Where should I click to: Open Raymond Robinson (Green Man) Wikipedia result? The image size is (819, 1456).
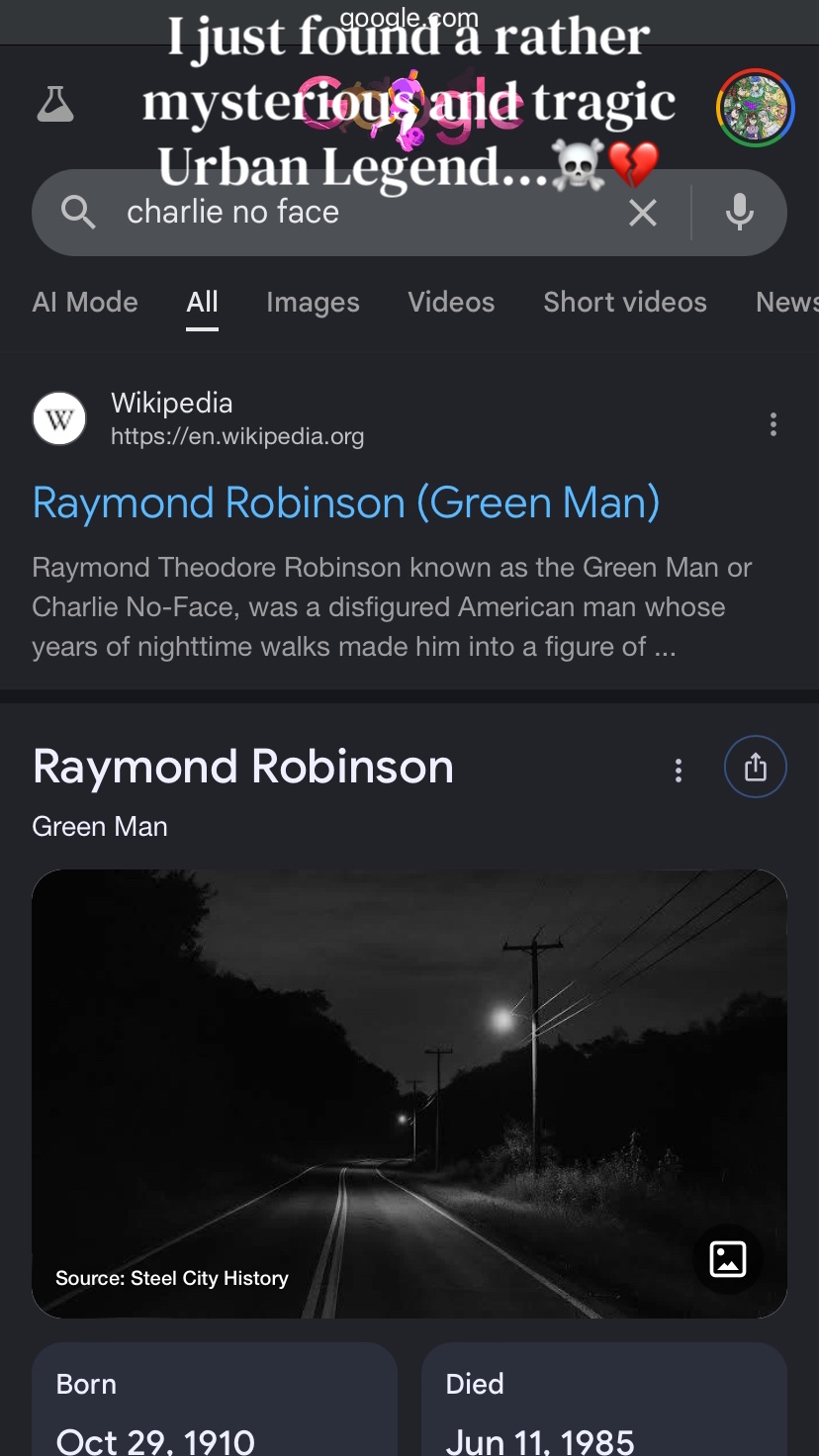coord(346,502)
